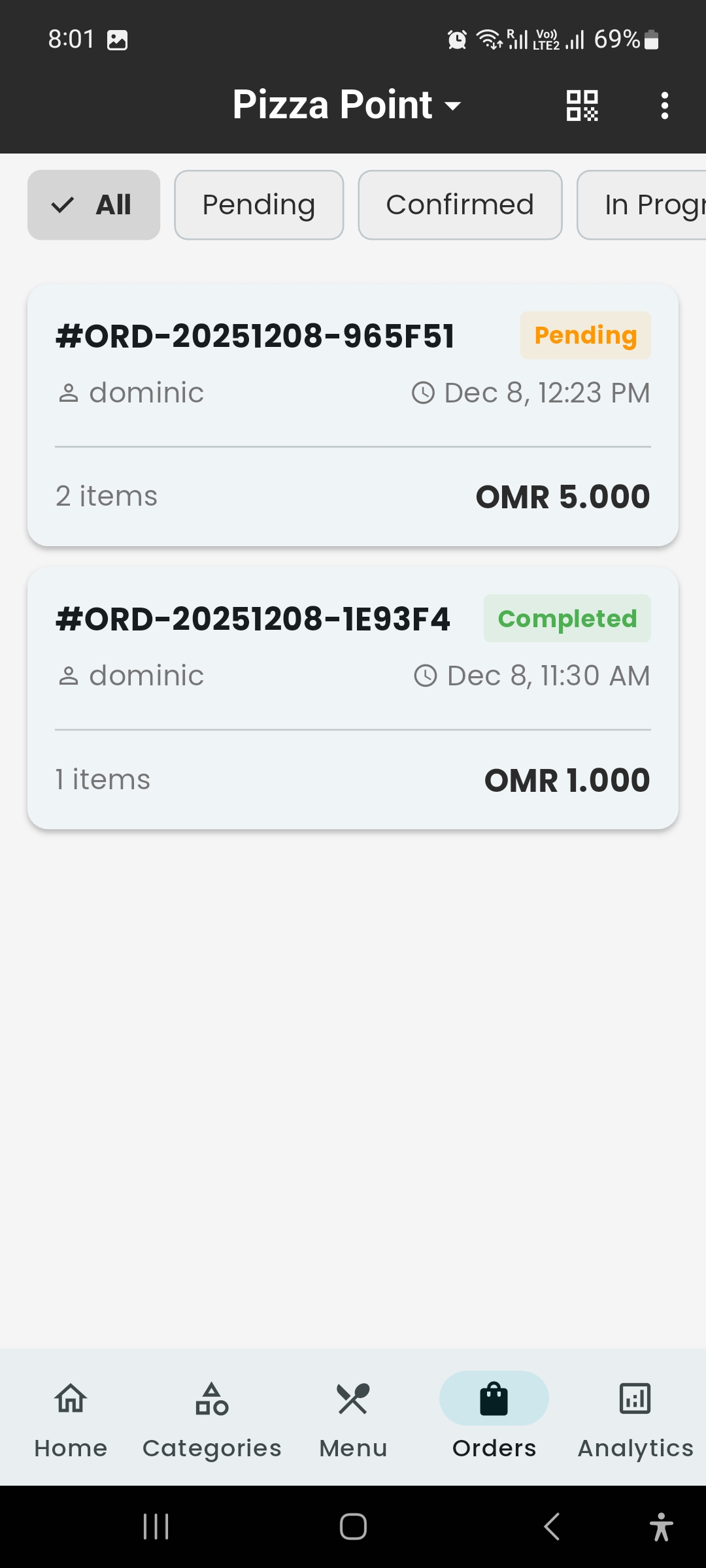This screenshot has height=1568, width=706.
Task: Open order #ORD-20251208-965F51
Action: pyautogui.click(x=353, y=415)
